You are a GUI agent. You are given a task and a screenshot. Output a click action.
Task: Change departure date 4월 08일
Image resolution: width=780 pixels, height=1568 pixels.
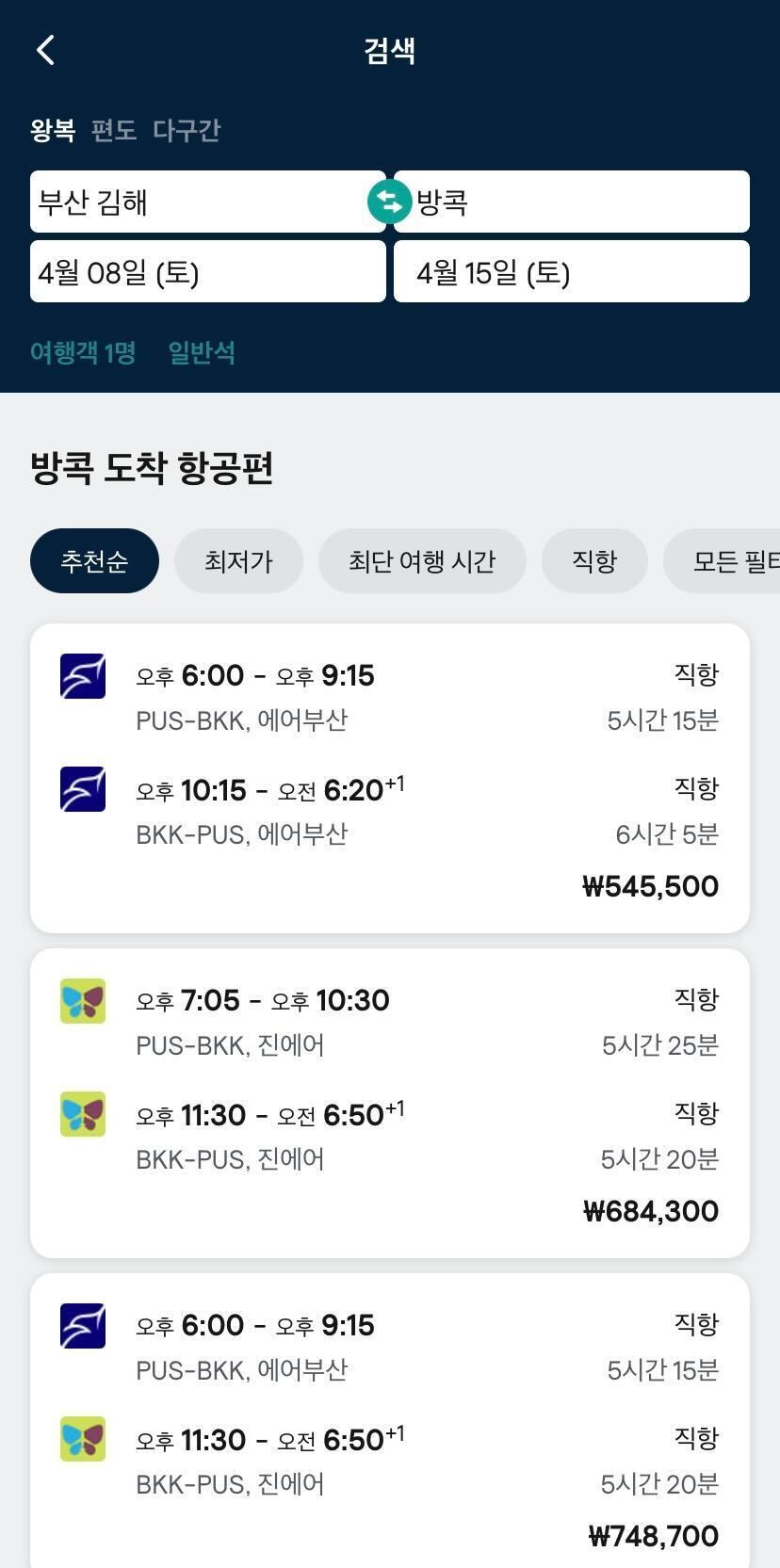(207, 271)
